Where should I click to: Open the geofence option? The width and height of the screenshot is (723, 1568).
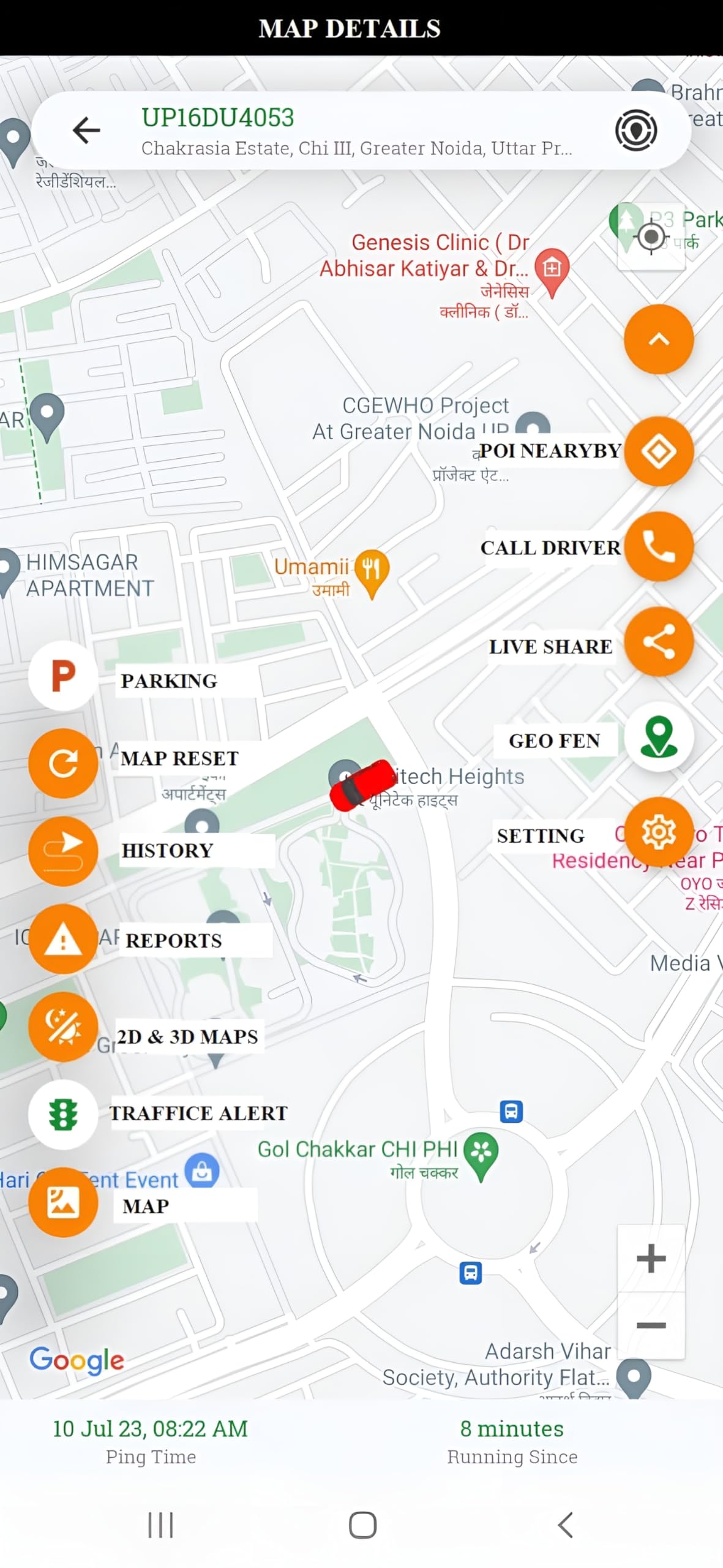tap(658, 737)
